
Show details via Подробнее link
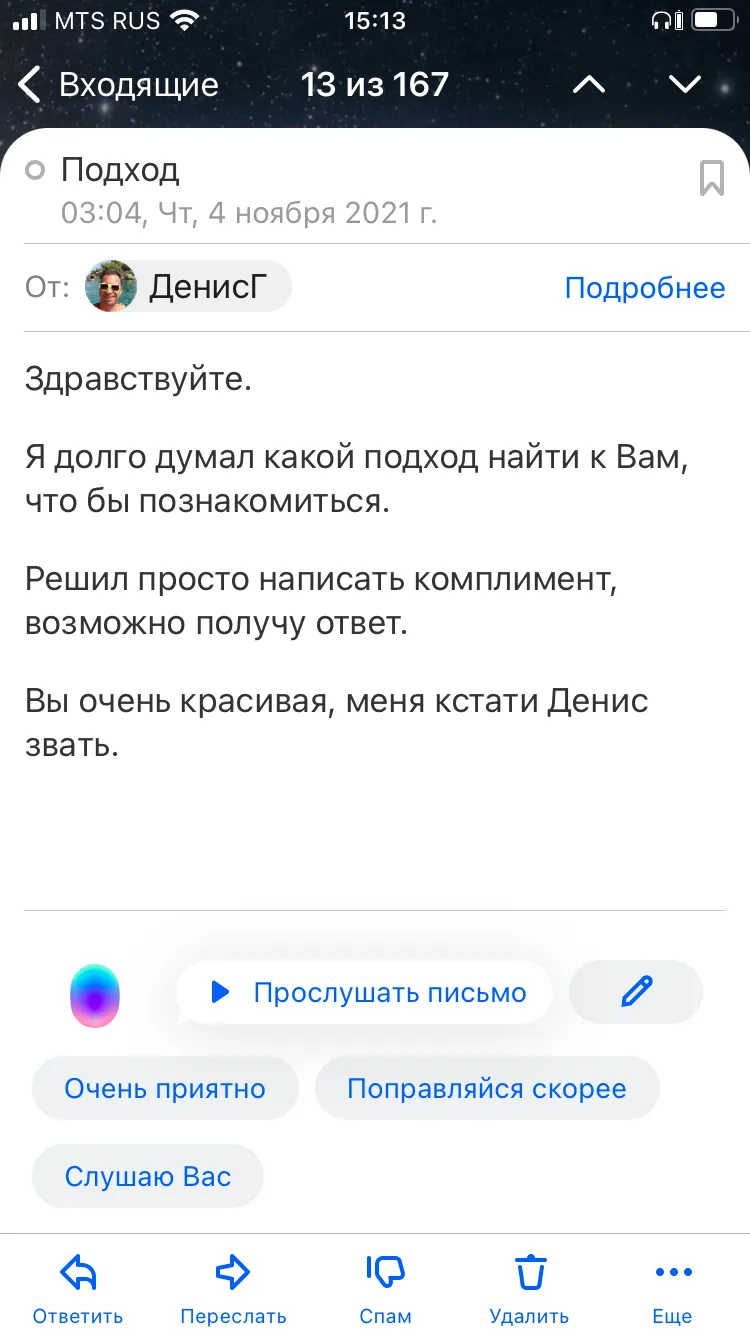pos(645,288)
